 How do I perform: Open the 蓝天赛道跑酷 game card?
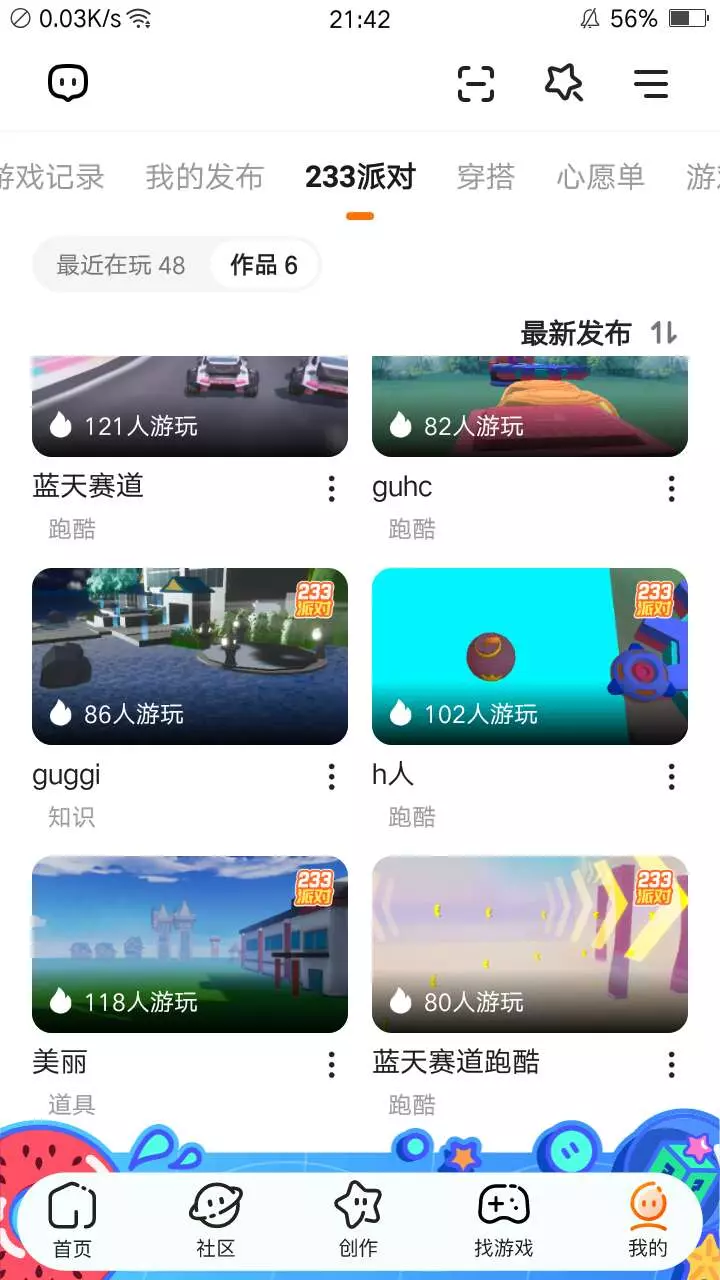point(530,944)
